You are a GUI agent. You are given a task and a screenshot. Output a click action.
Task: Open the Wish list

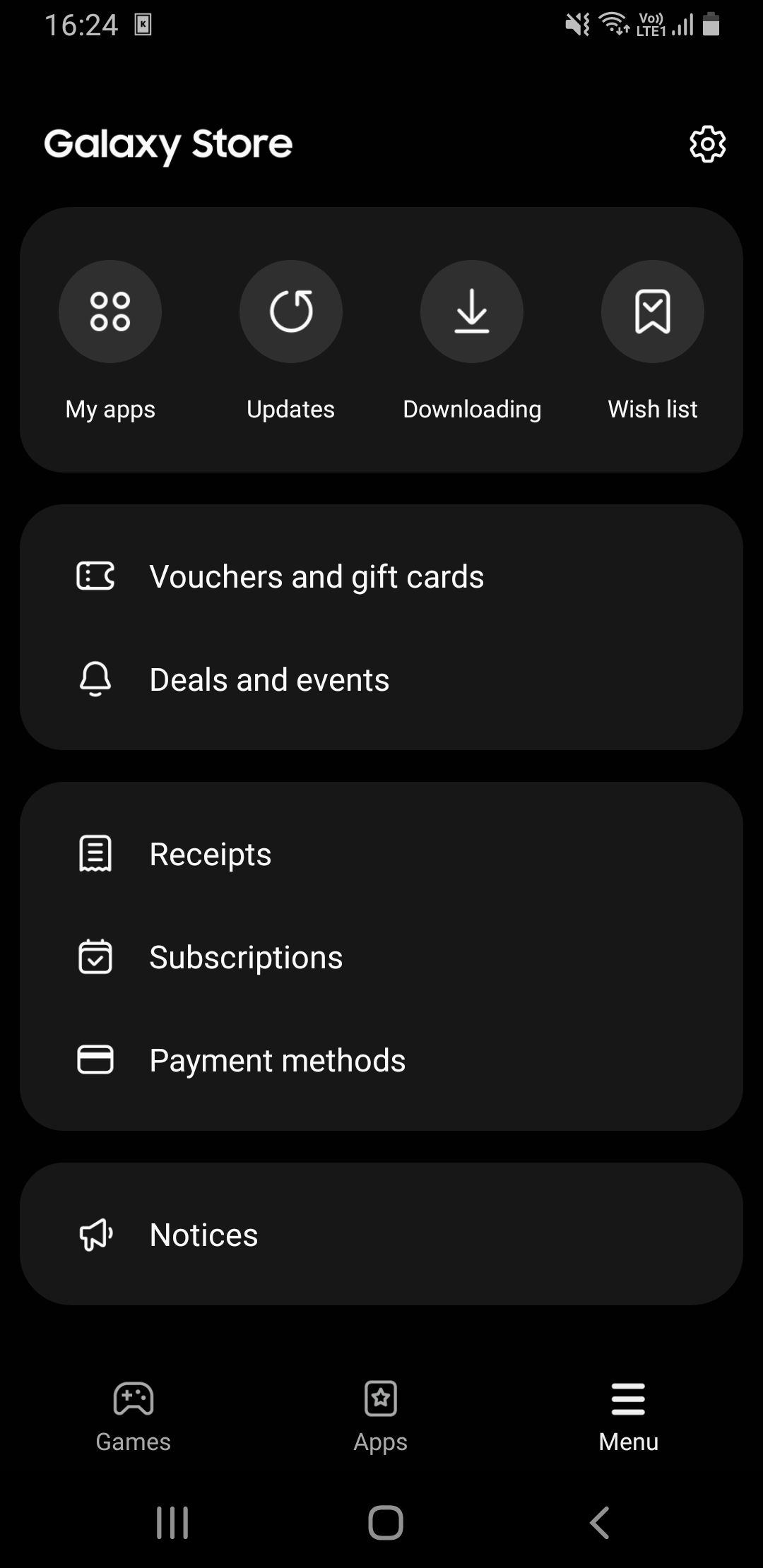click(x=653, y=311)
